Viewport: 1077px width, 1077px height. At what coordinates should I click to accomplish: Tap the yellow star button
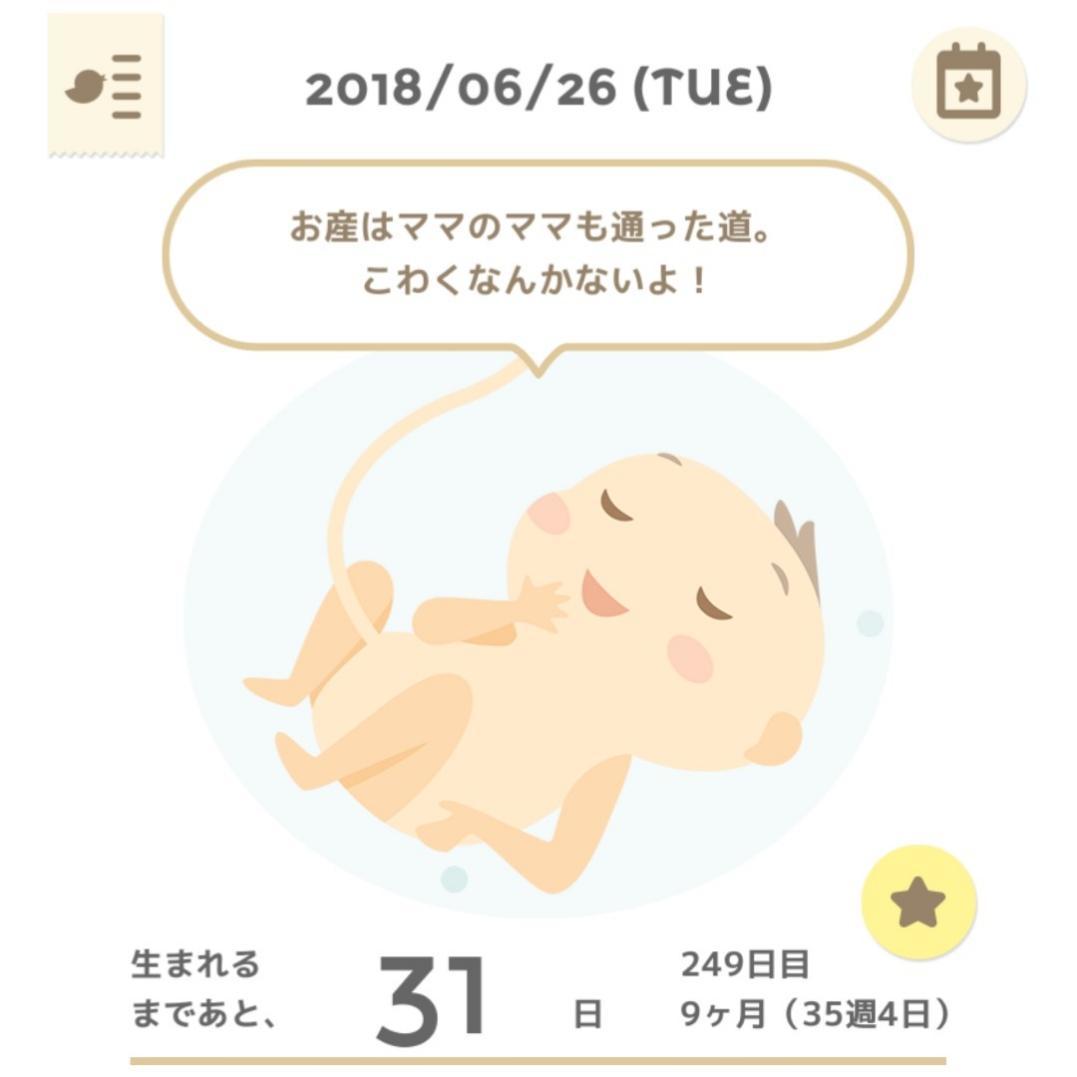point(918,902)
